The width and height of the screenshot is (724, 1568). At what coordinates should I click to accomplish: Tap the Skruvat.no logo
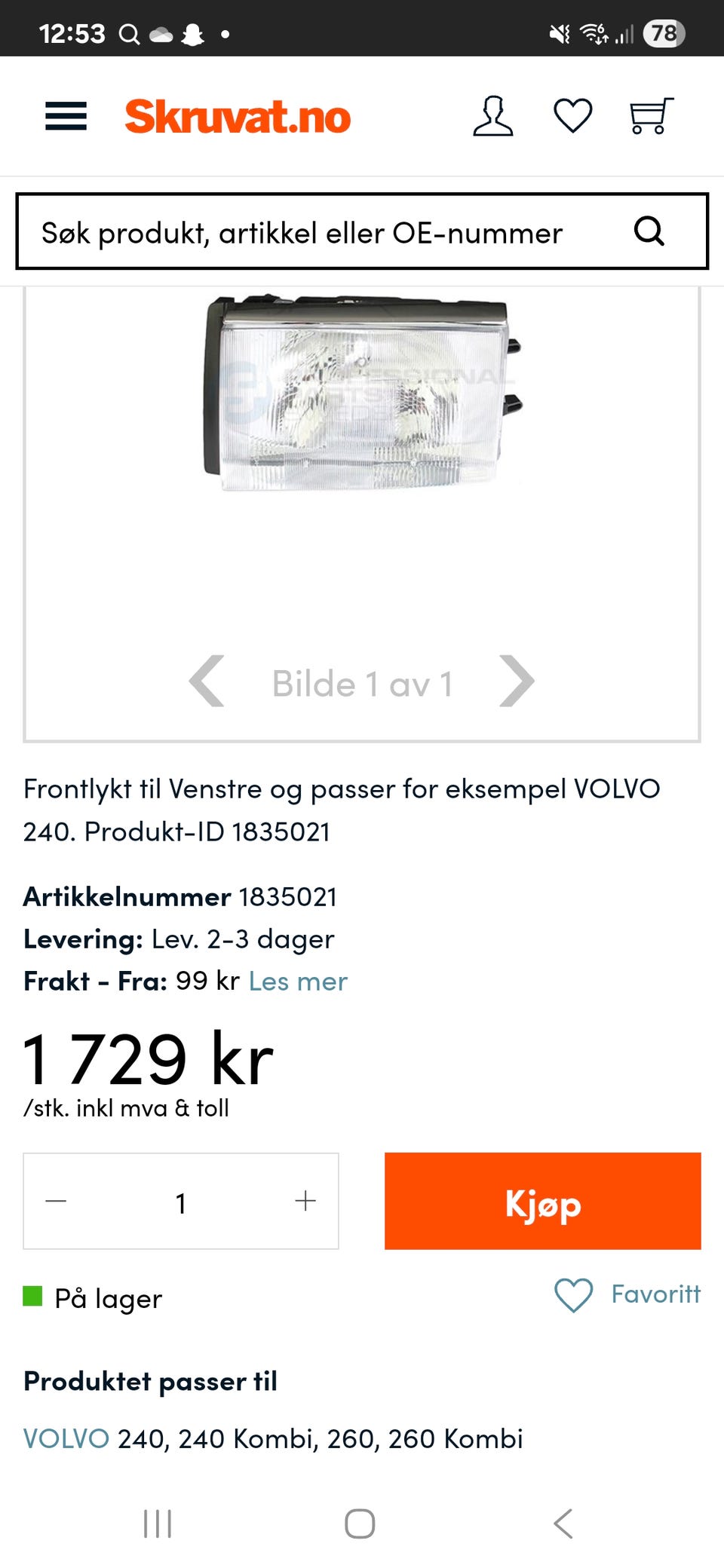(238, 117)
